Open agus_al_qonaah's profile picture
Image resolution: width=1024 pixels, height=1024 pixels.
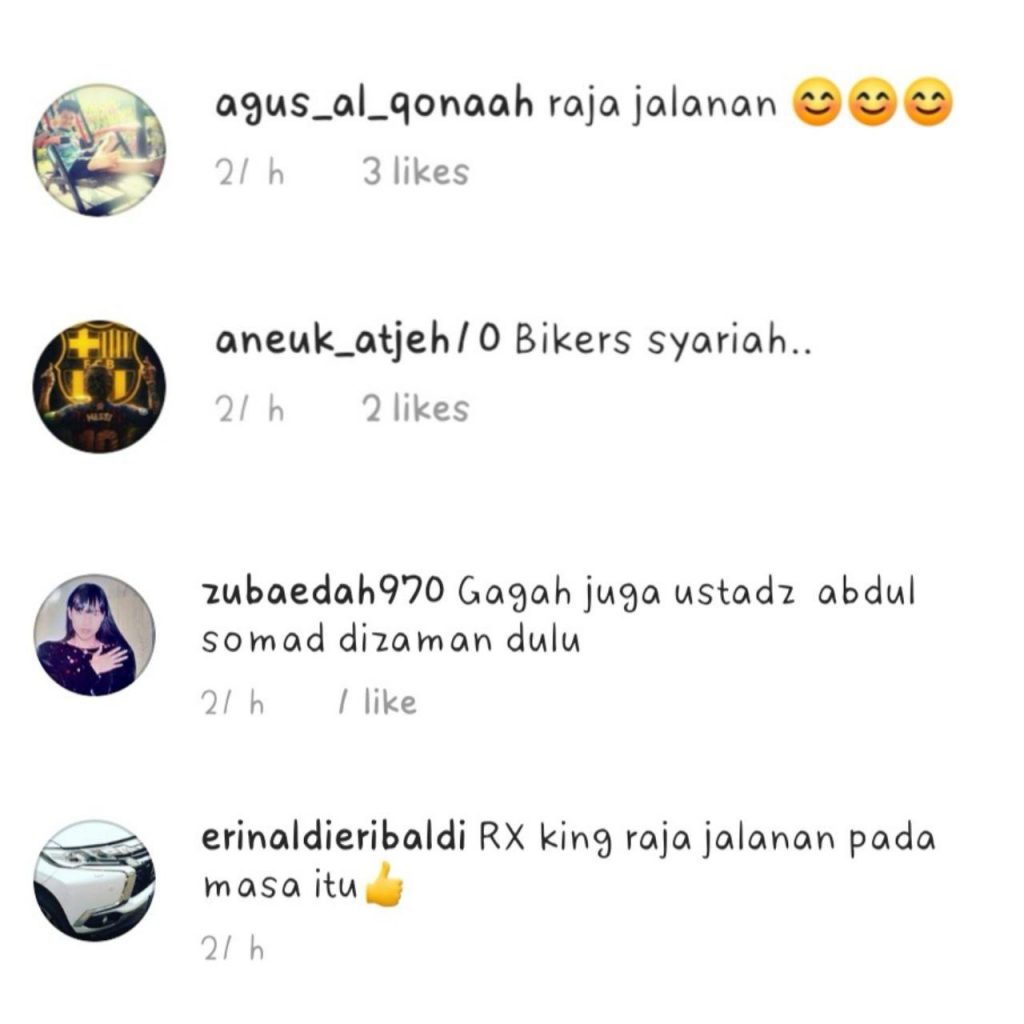click(99, 151)
